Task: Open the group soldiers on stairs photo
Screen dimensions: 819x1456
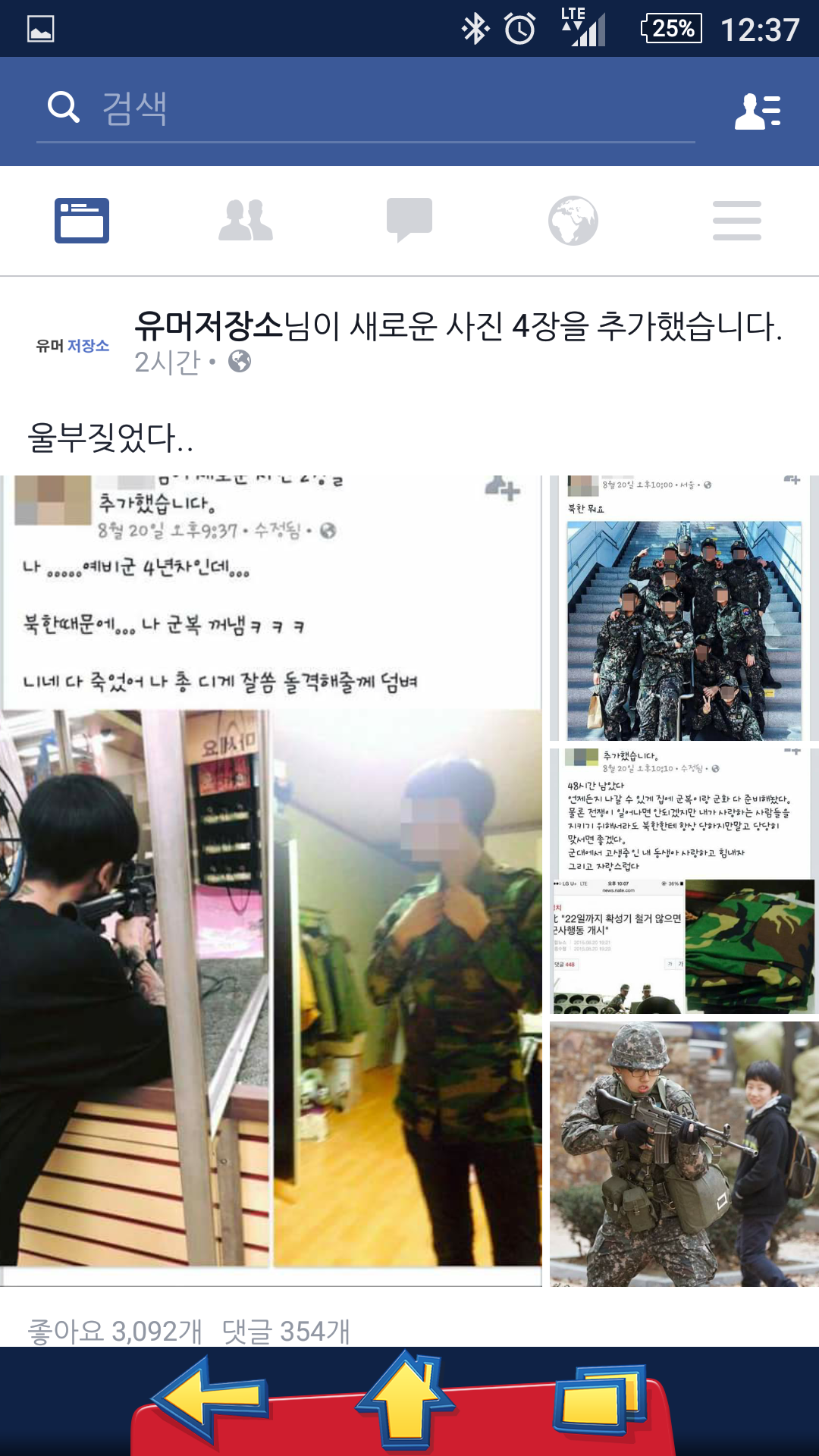Action: tap(684, 608)
